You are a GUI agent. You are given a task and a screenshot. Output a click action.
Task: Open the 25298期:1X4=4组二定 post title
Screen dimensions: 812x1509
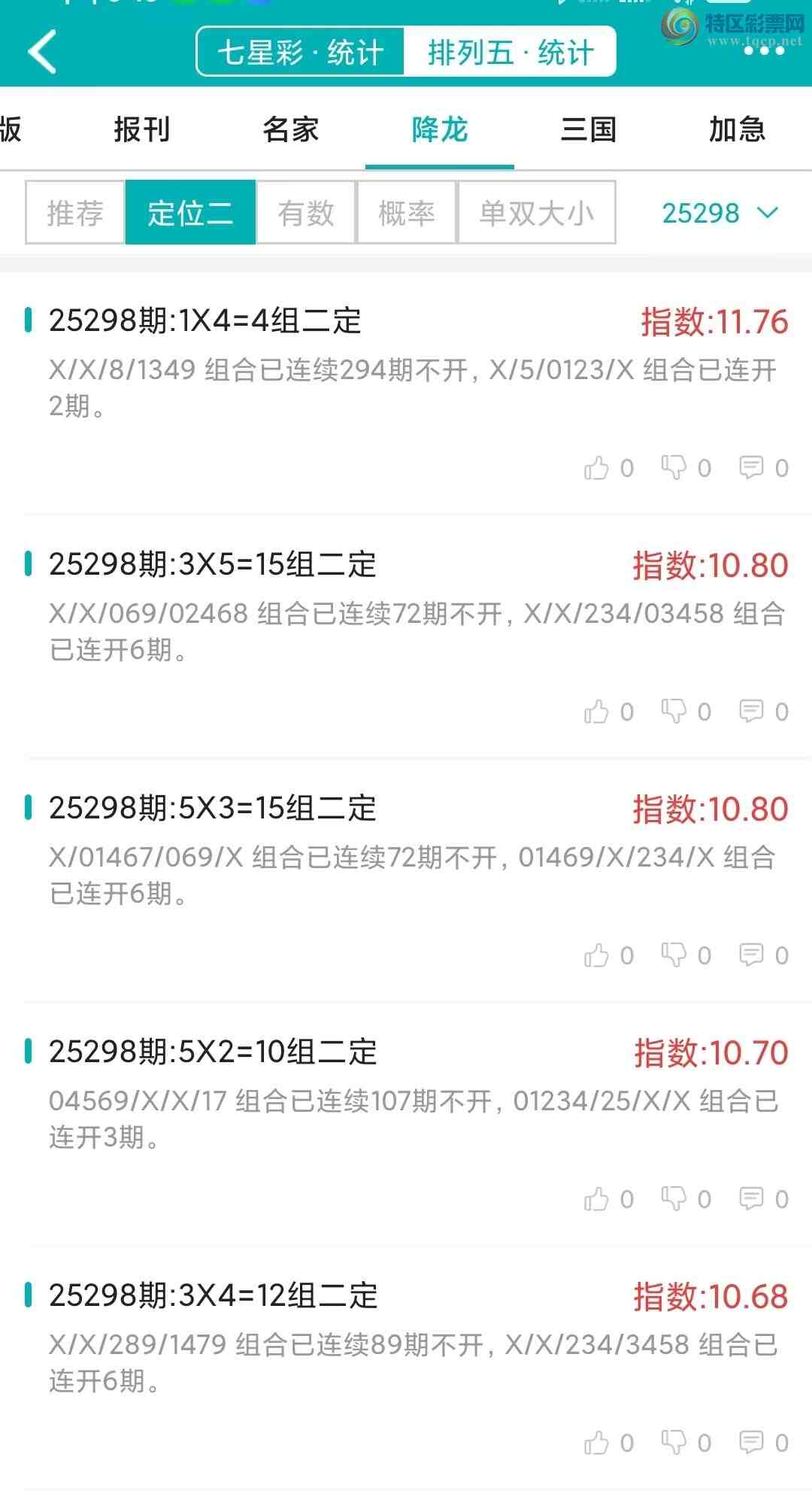pyautogui.click(x=203, y=320)
